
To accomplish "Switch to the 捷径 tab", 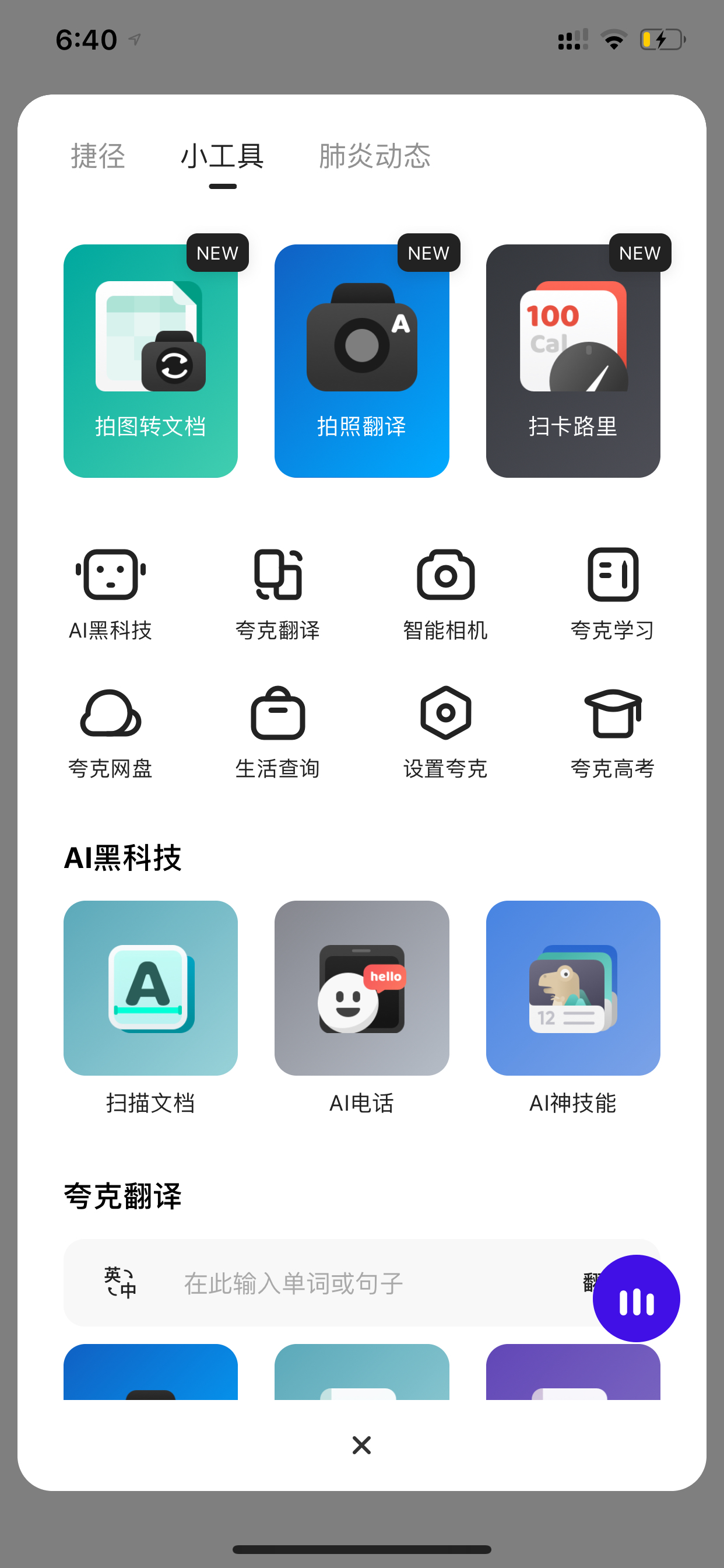I will 98,156.
